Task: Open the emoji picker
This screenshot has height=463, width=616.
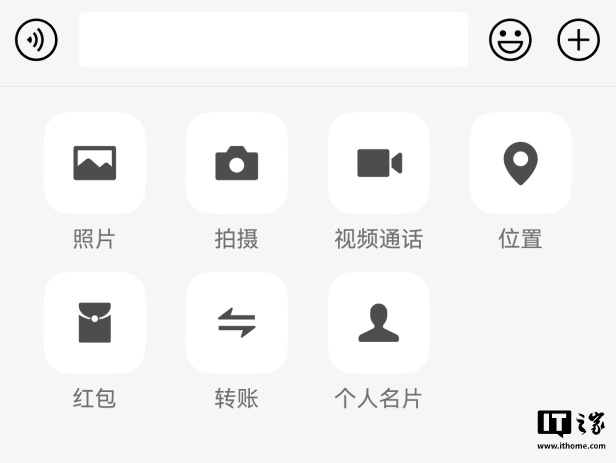Action: coord(510,40)
